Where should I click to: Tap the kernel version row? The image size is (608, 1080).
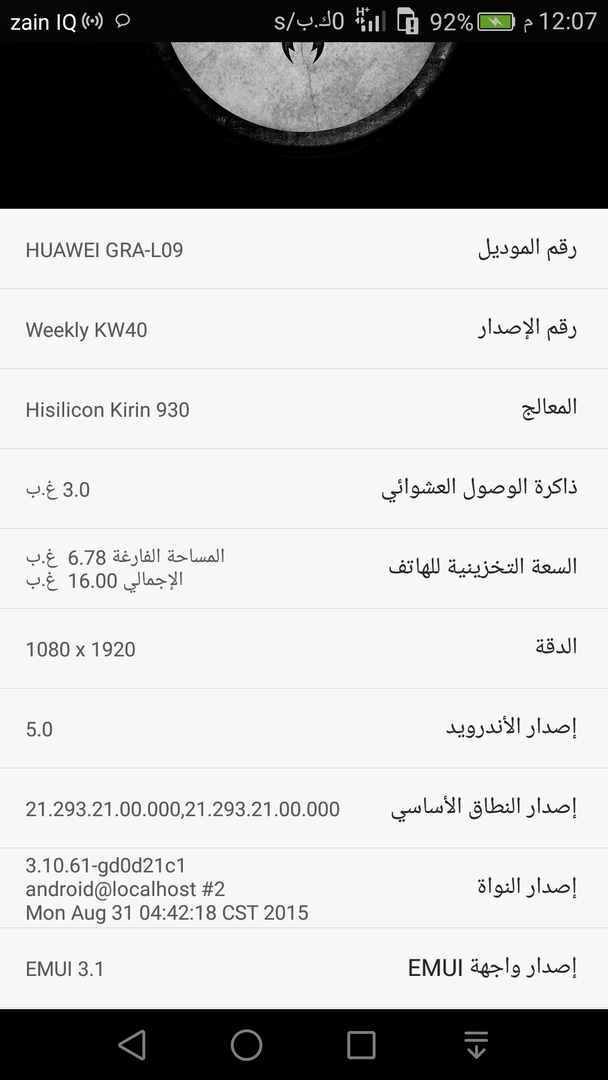click(x=304, y=888)
